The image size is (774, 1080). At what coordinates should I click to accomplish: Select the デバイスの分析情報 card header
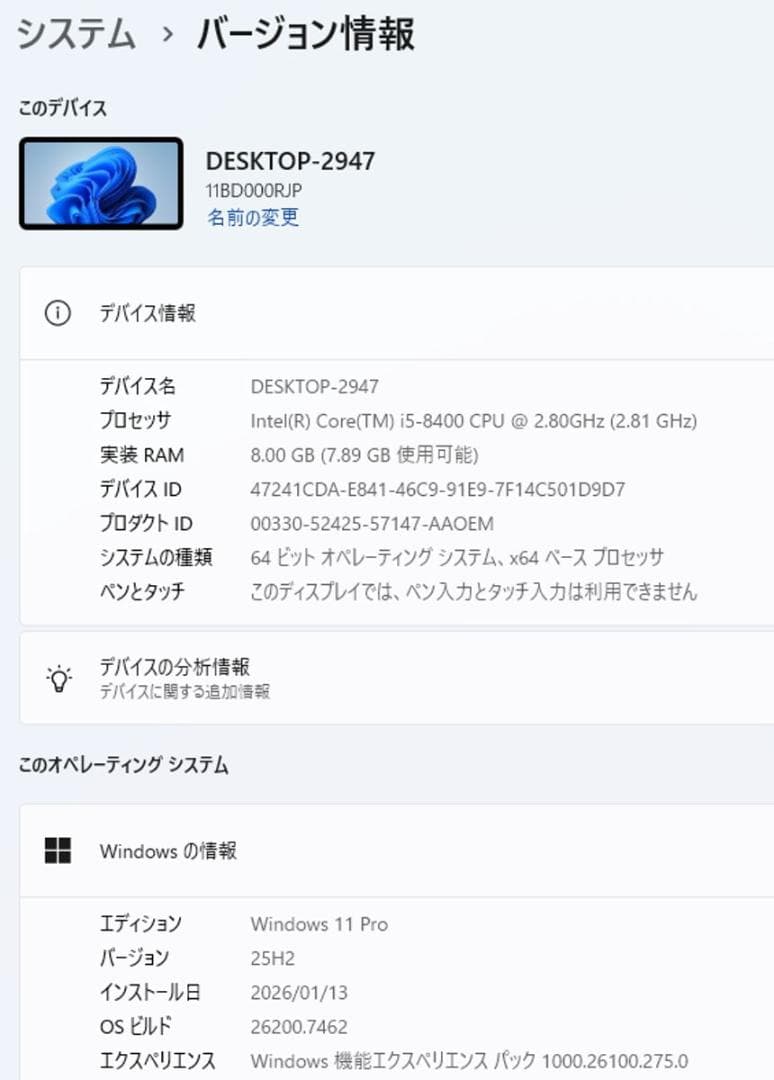click(175, 667)
